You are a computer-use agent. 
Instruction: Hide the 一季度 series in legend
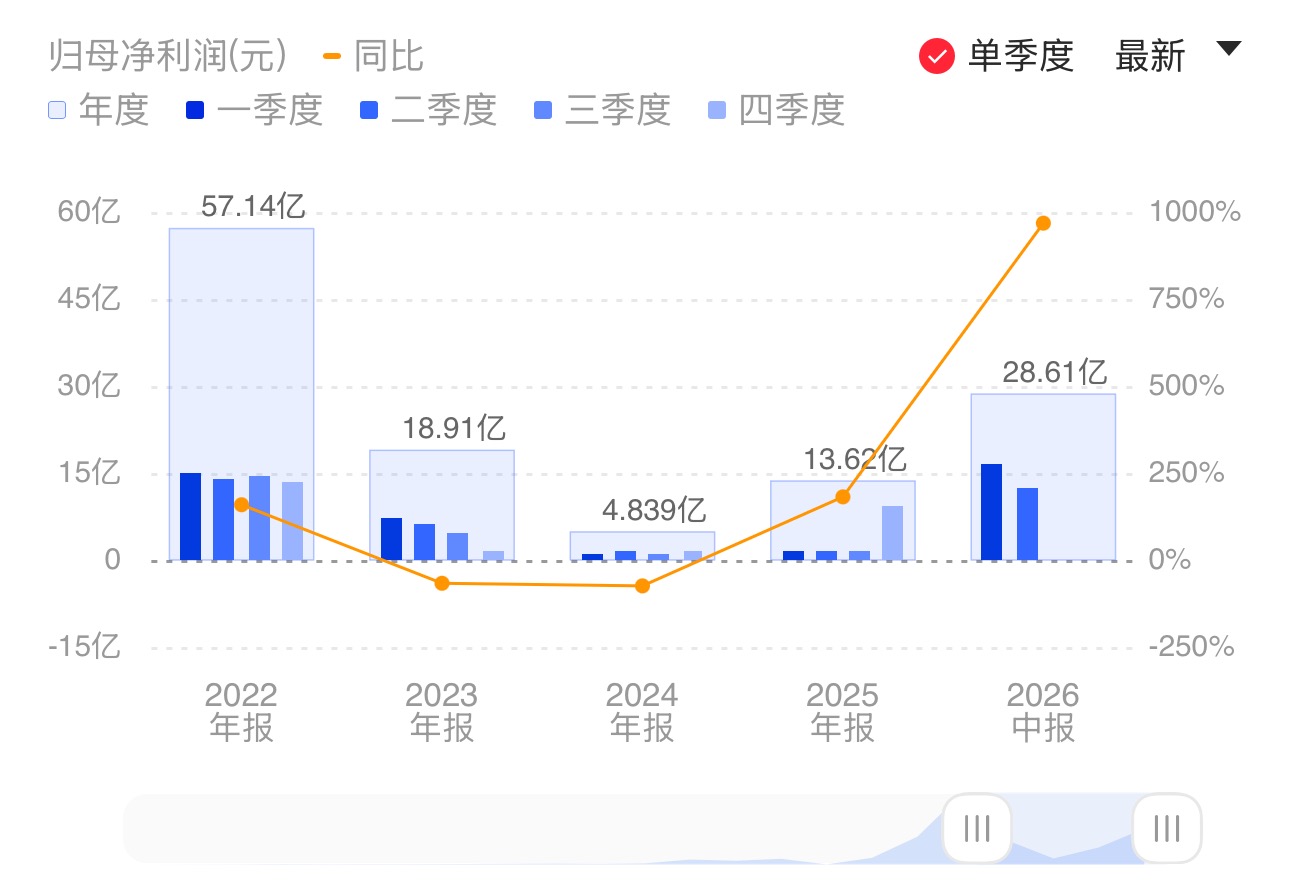pos(255,110)
